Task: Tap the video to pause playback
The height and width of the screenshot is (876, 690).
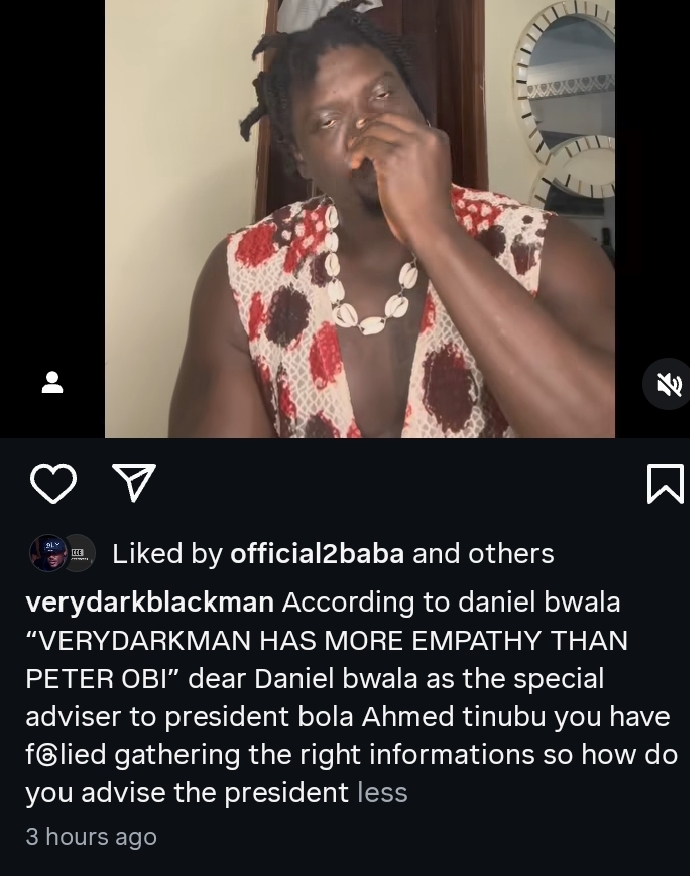Action: tap(360, 220)
